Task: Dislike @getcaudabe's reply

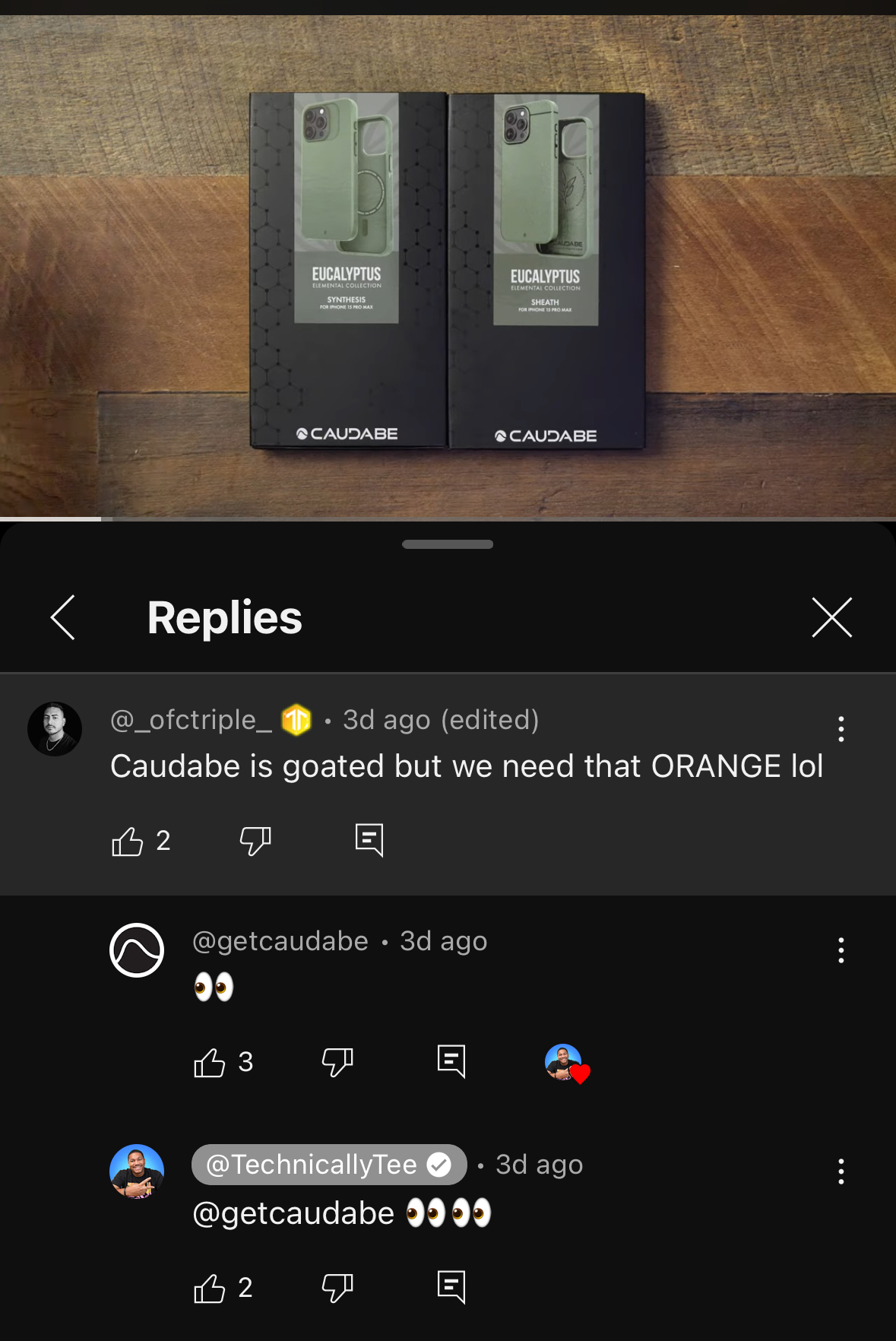Action: (337, 1062)
